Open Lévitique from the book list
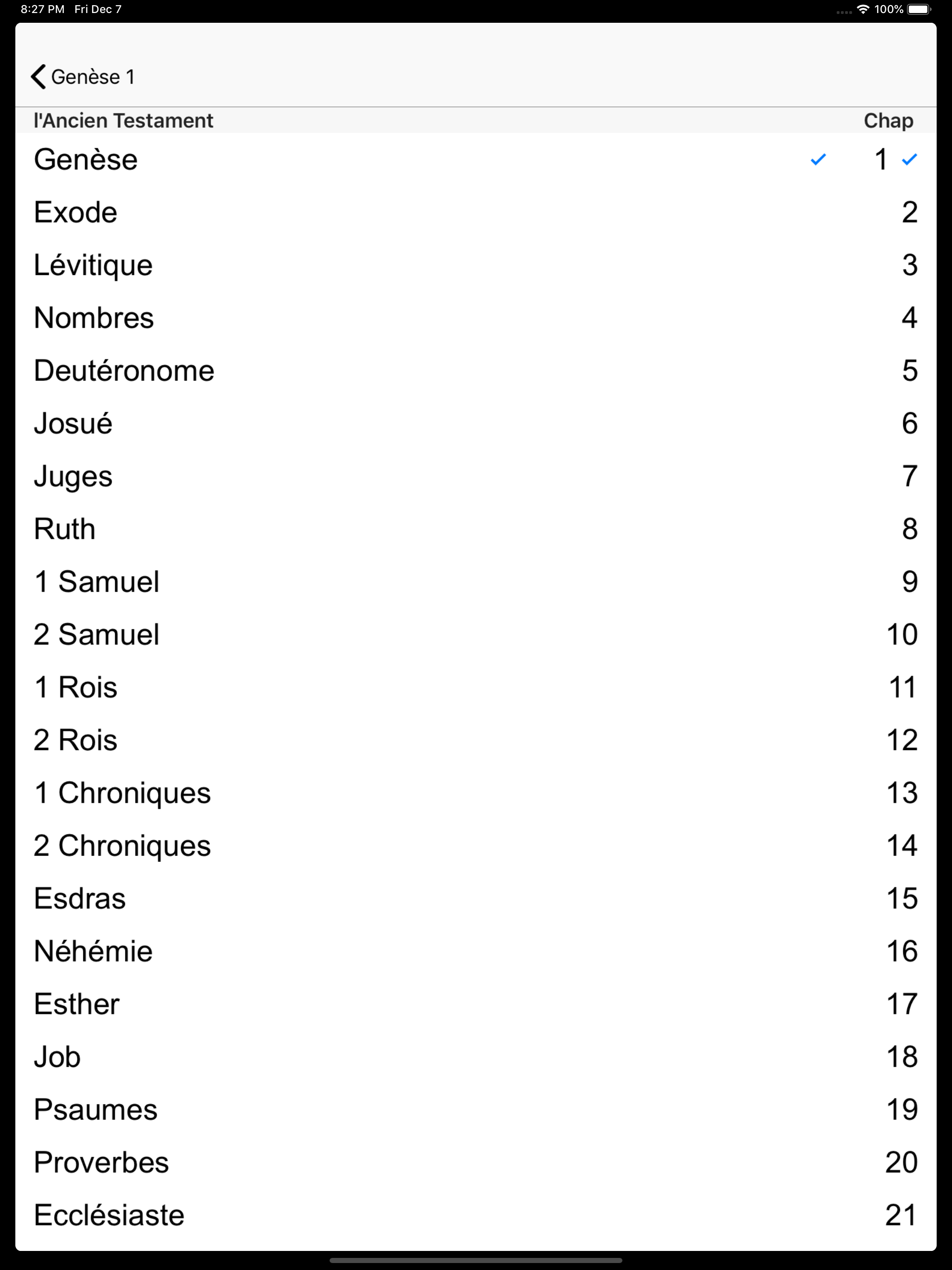The width and height of the screenshot is (952, 1270). 93,265
